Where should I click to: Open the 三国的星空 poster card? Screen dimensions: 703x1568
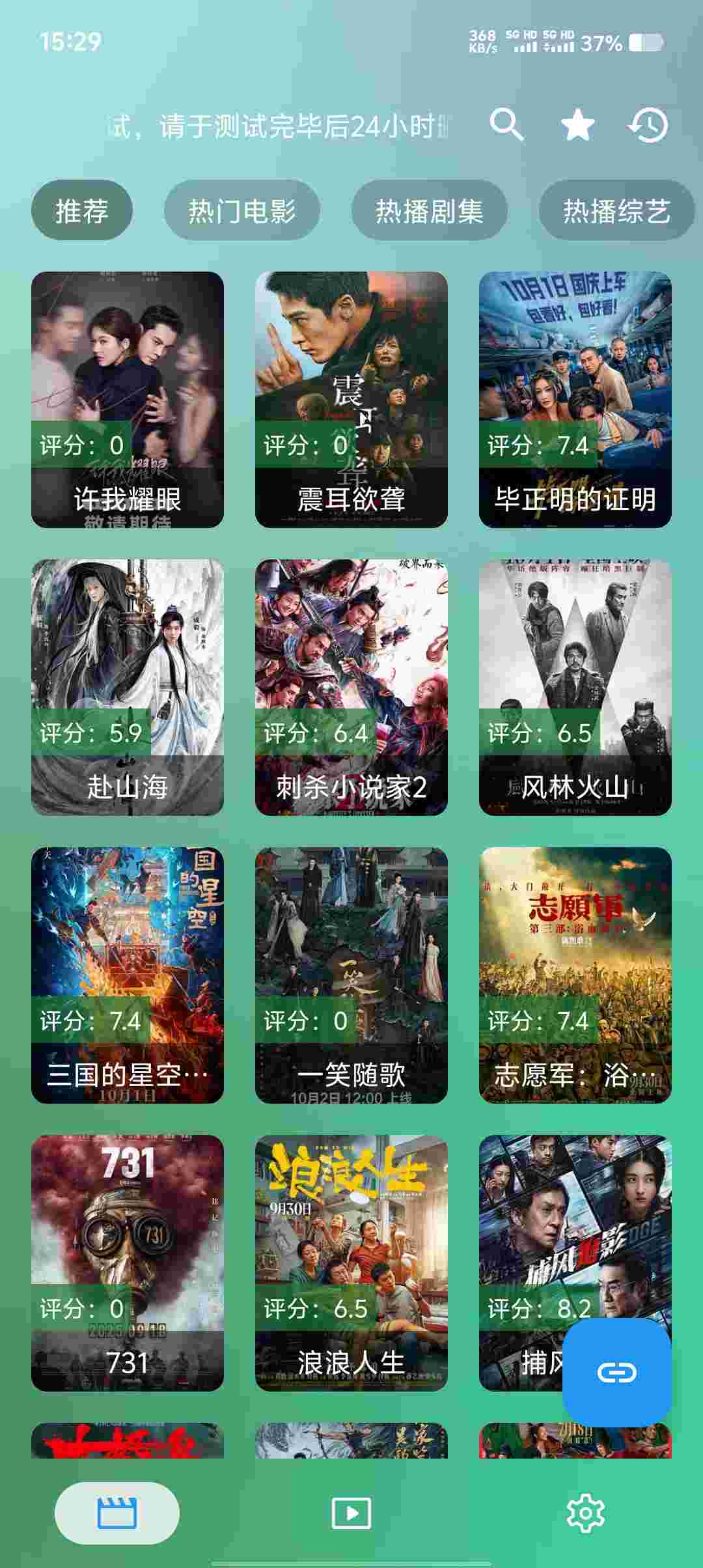(x=128, y=975)
